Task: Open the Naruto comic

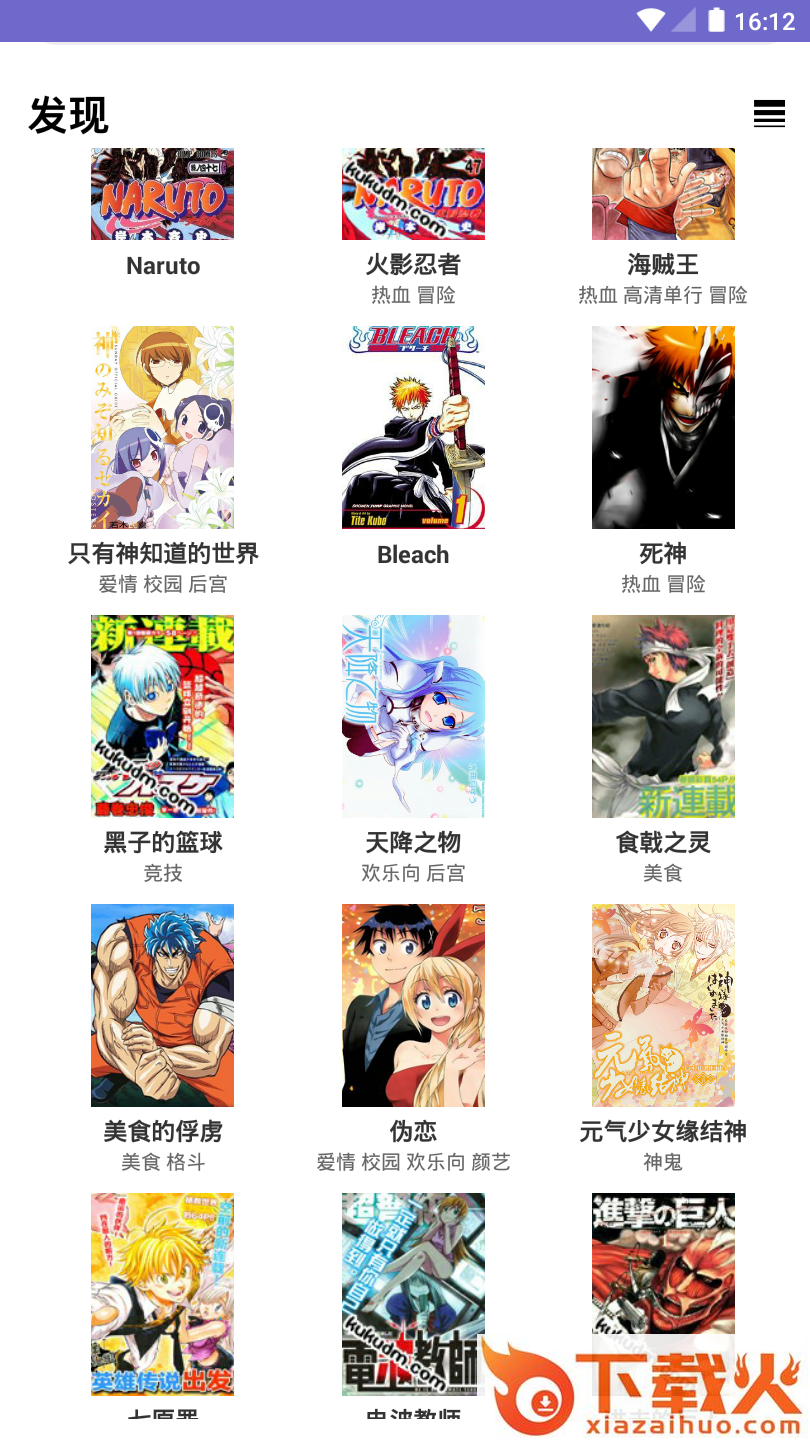Action: (162, 196)
